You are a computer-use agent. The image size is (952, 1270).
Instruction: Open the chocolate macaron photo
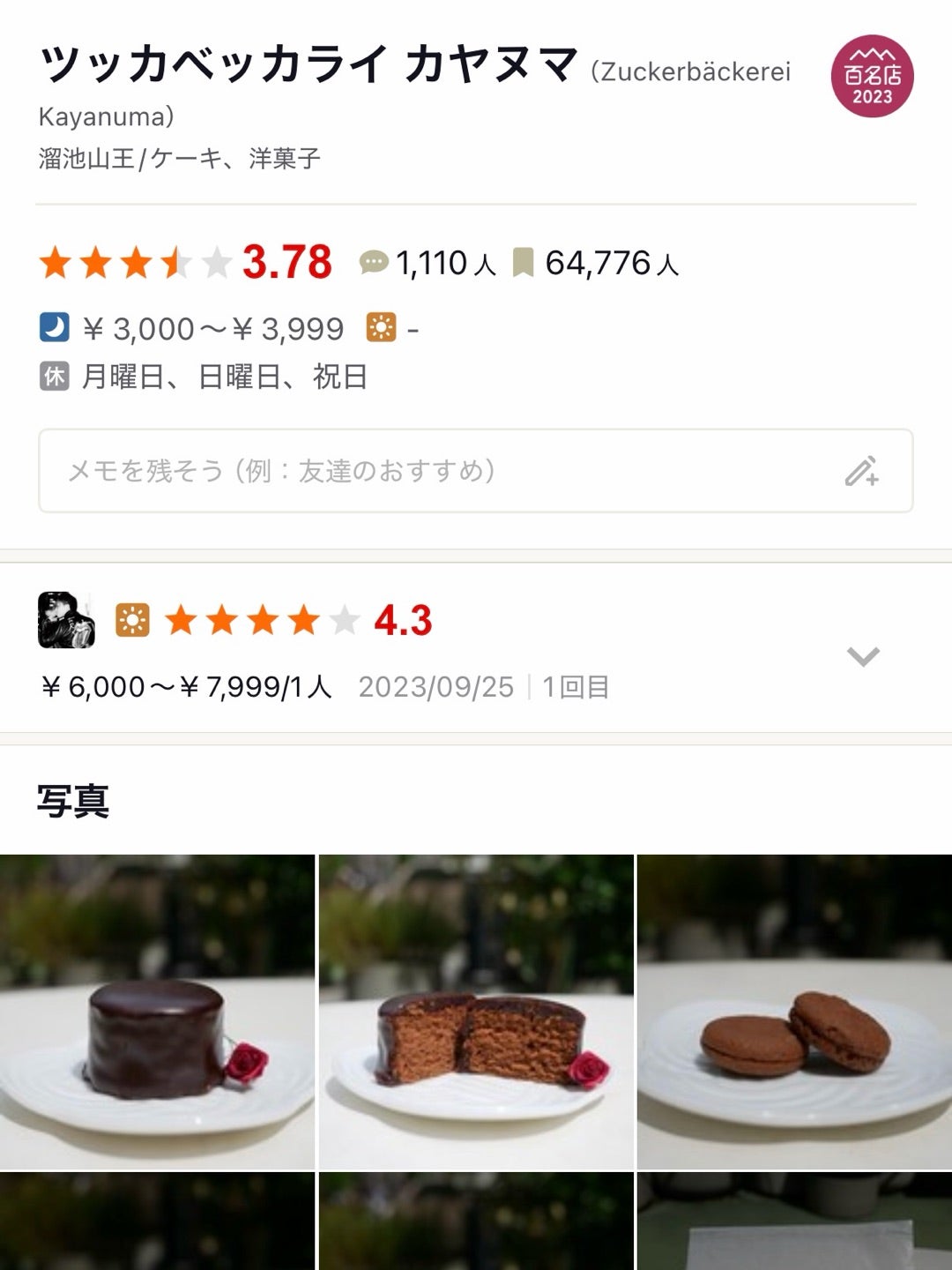click(x=794, y=1012)
